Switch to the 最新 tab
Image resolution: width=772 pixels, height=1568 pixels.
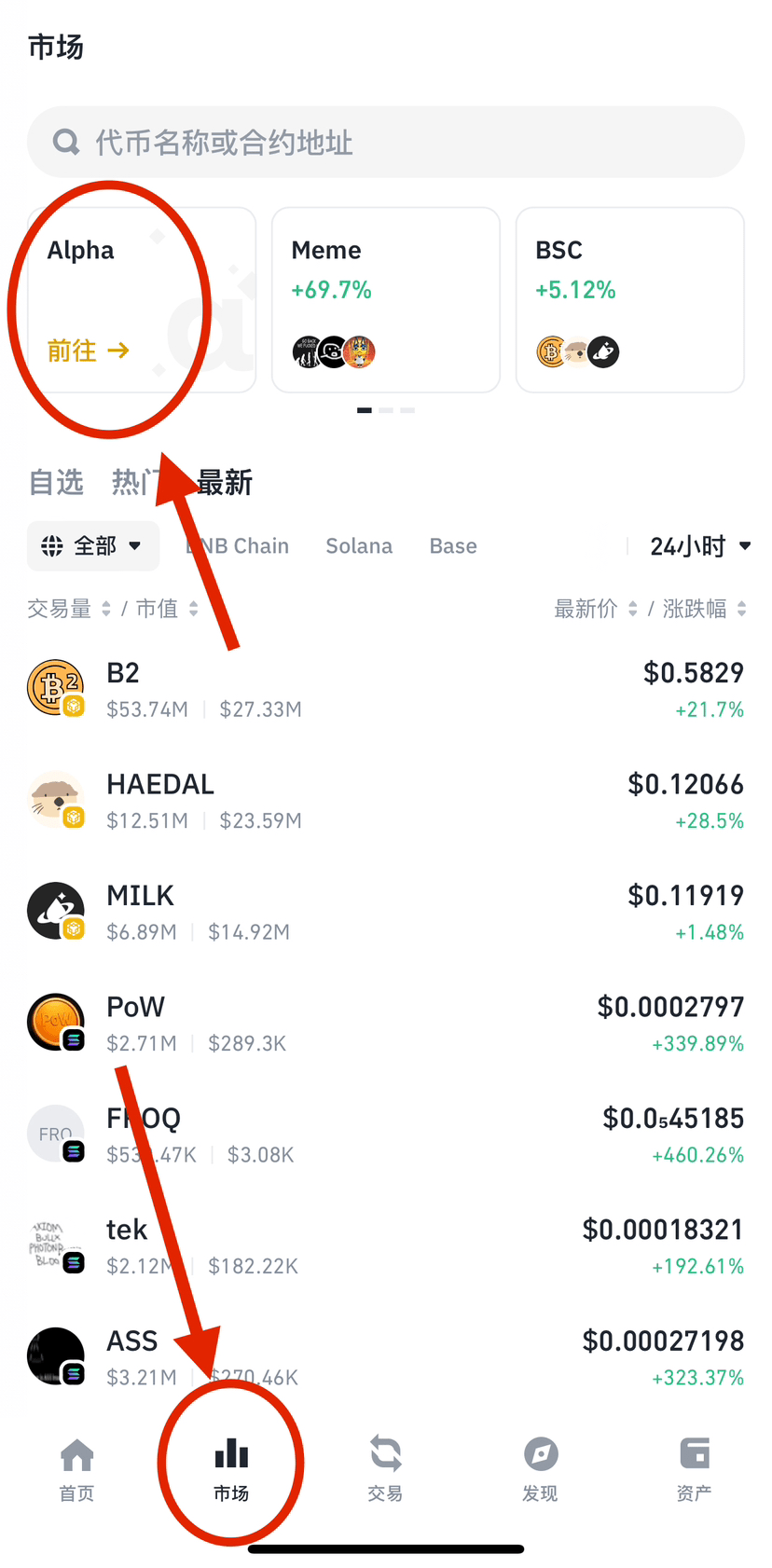click(225, 482)
